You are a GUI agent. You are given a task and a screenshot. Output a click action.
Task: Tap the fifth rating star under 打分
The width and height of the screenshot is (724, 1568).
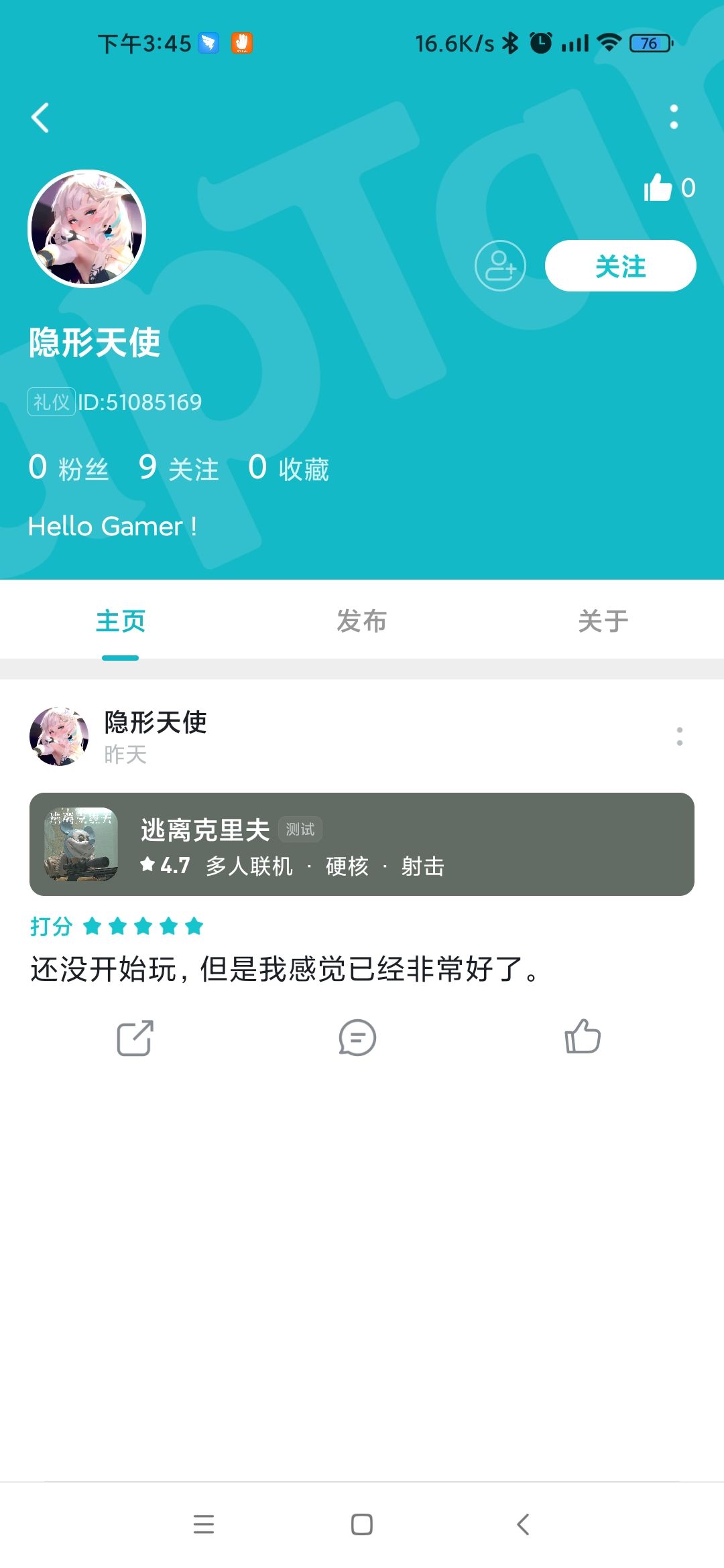(x=194, y=926)
